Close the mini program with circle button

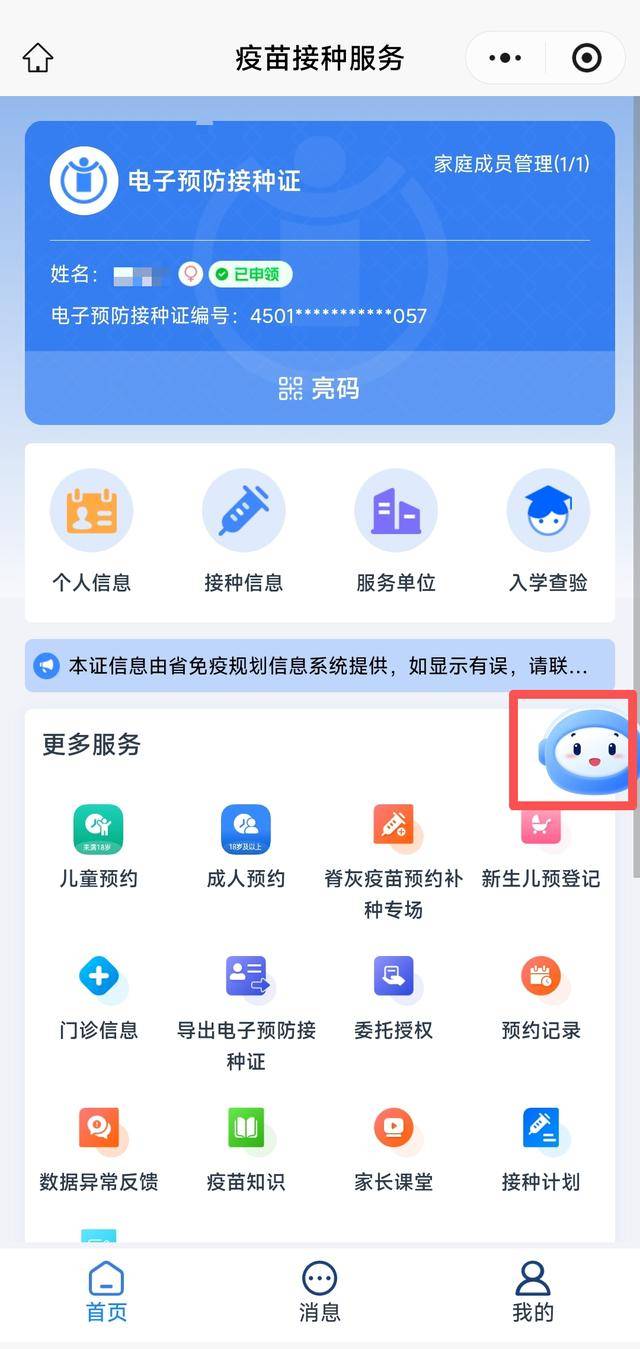(586, 58)
